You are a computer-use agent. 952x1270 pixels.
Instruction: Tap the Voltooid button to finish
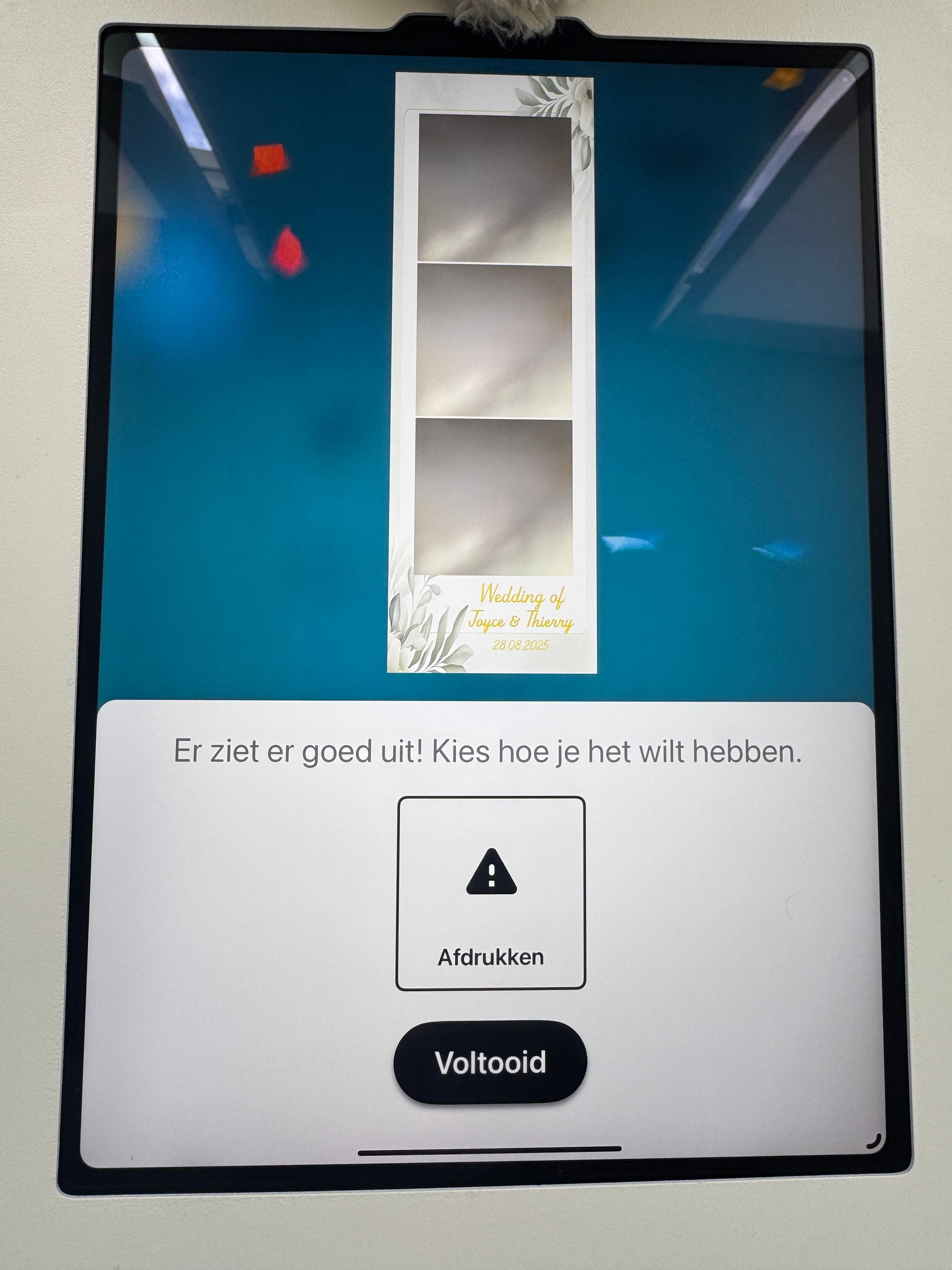(490, 1063)
